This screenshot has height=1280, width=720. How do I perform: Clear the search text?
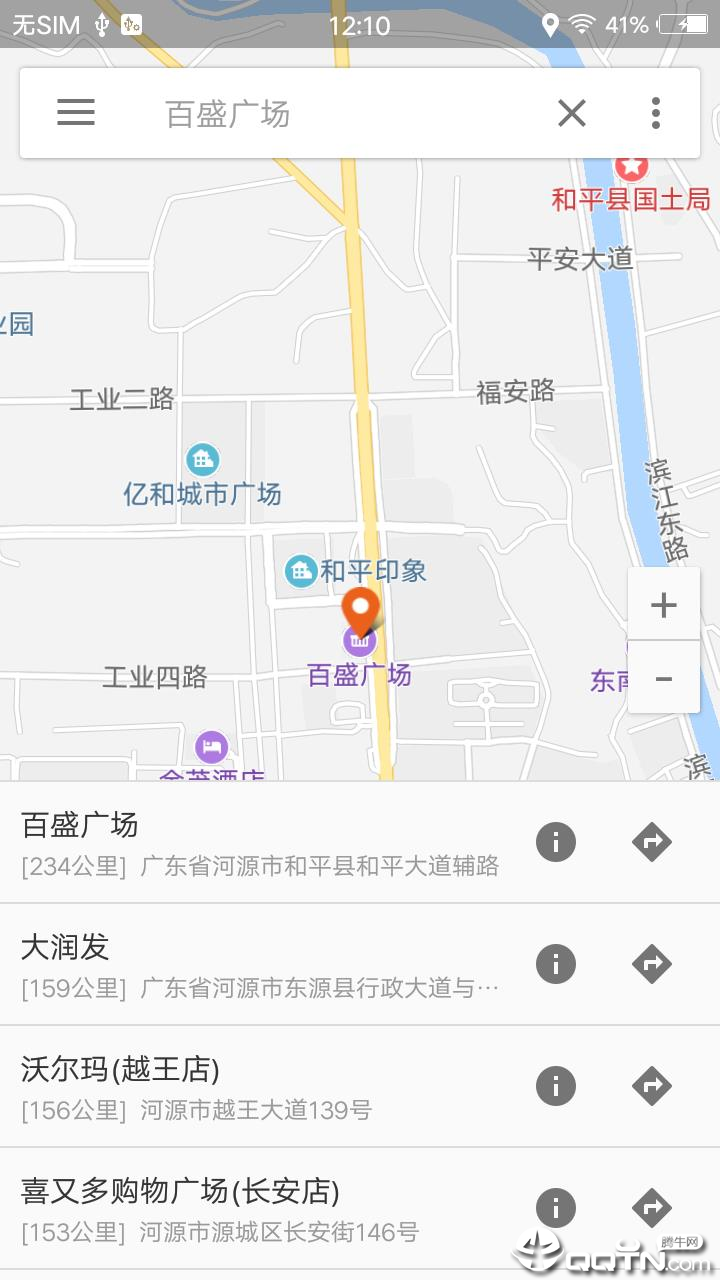click(x=572, y=114)
